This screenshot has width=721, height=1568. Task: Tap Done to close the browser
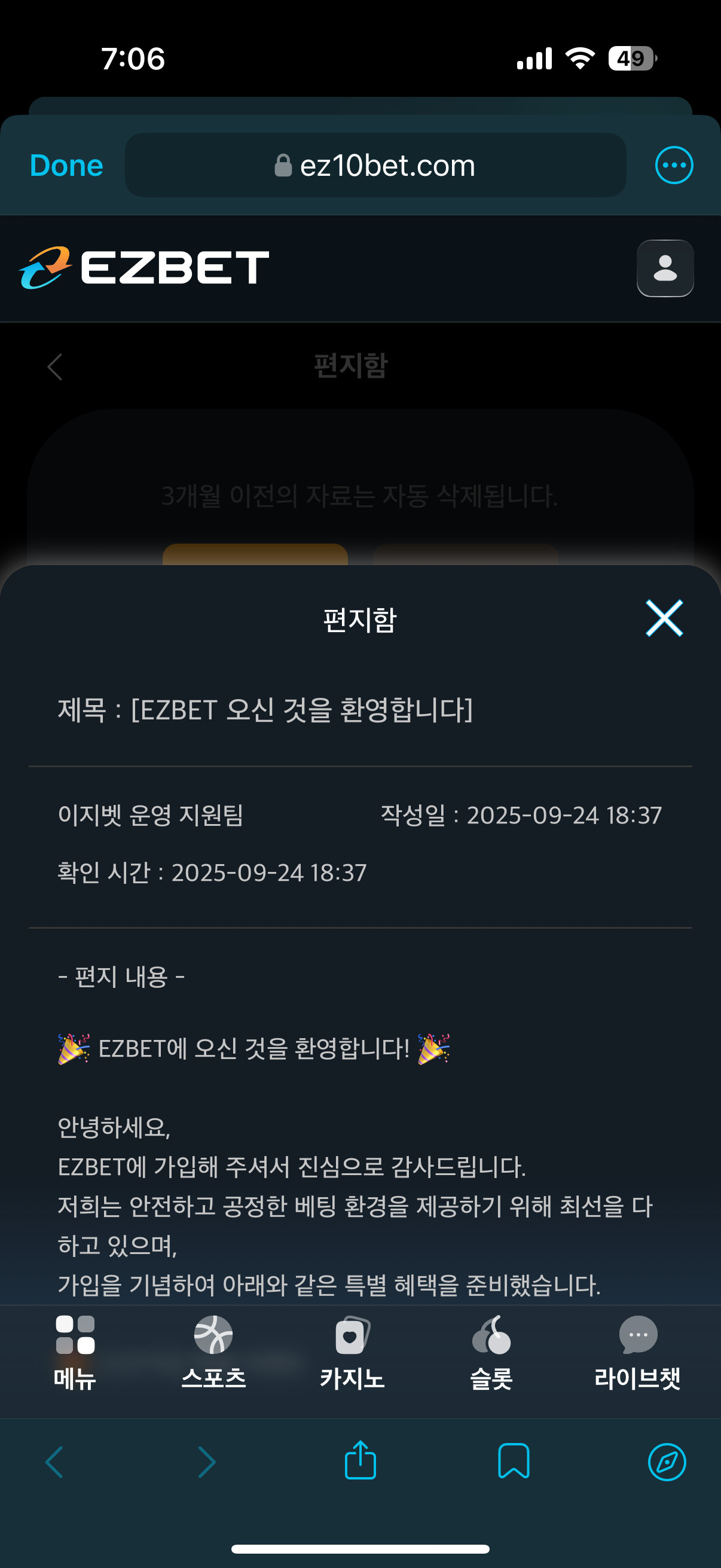[x=66, y=166]
